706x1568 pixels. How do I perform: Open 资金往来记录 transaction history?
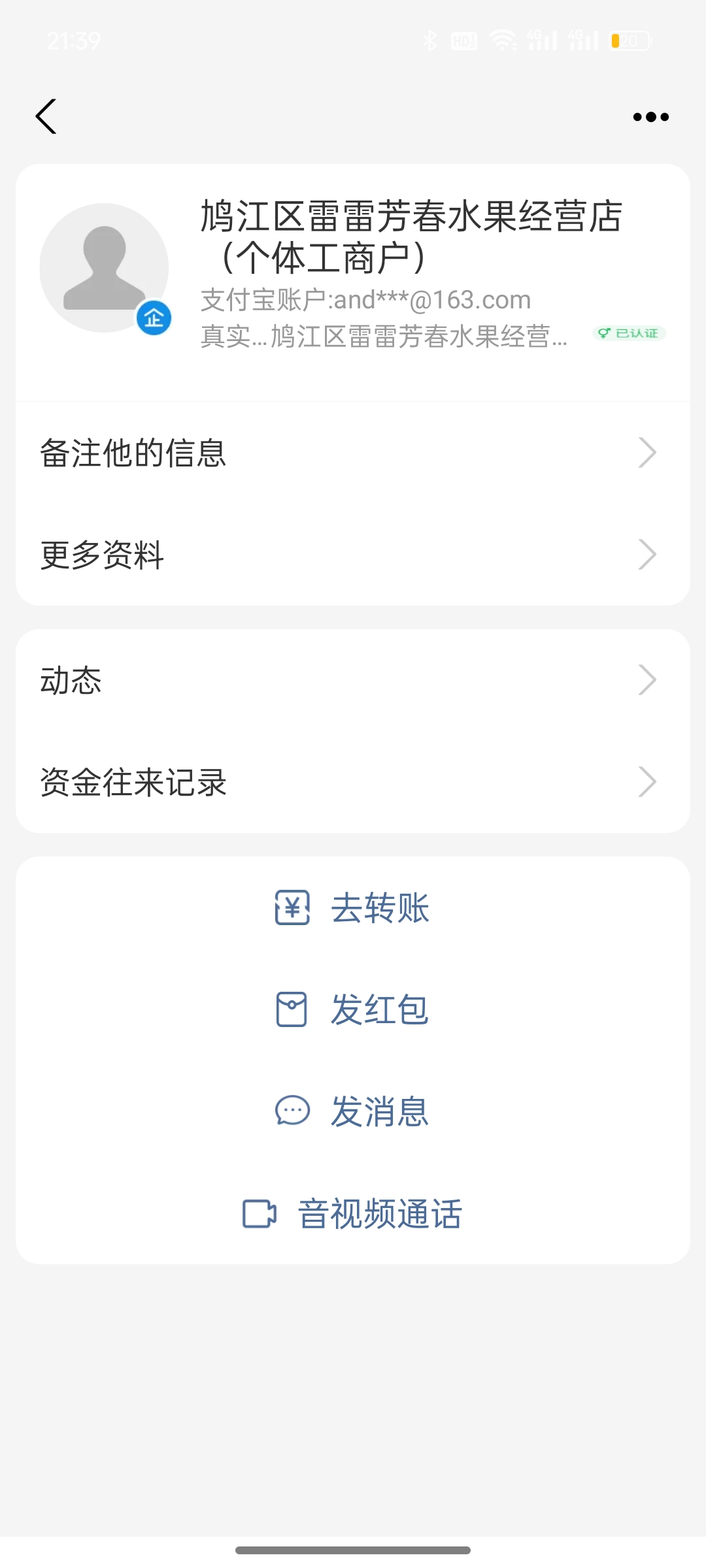(353, 782)
